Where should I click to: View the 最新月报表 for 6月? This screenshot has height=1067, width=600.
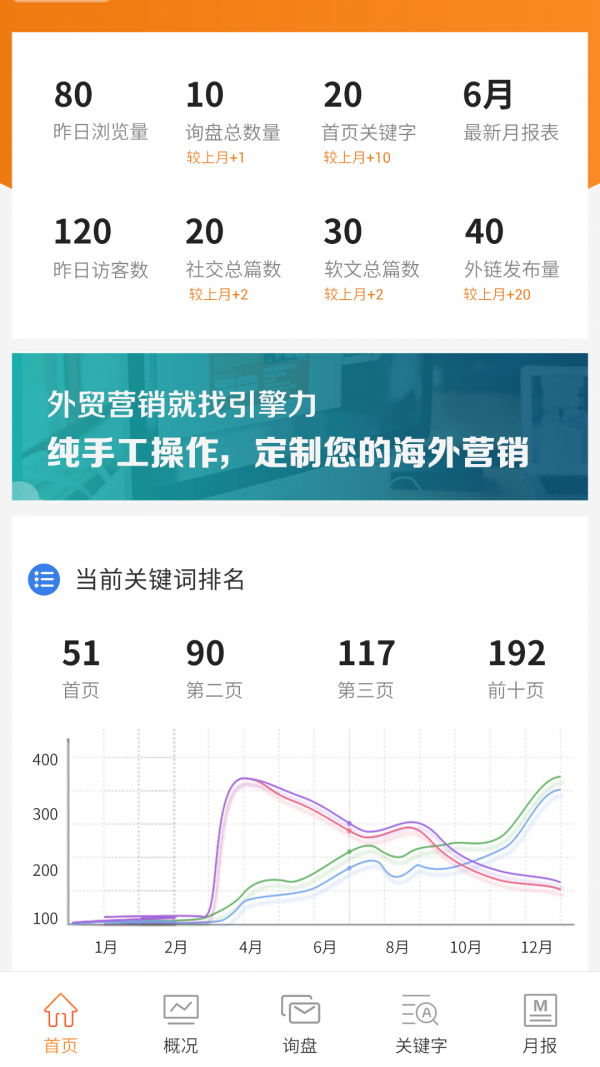point(510,113)
